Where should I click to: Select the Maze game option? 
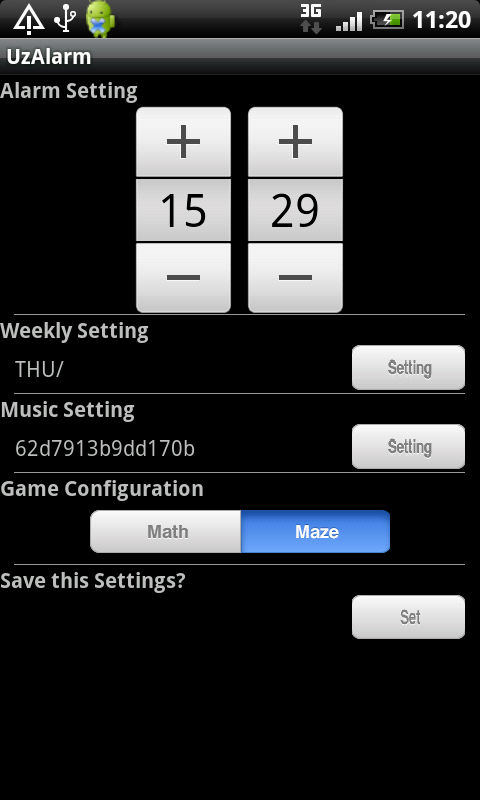click(x=316, y=532)
